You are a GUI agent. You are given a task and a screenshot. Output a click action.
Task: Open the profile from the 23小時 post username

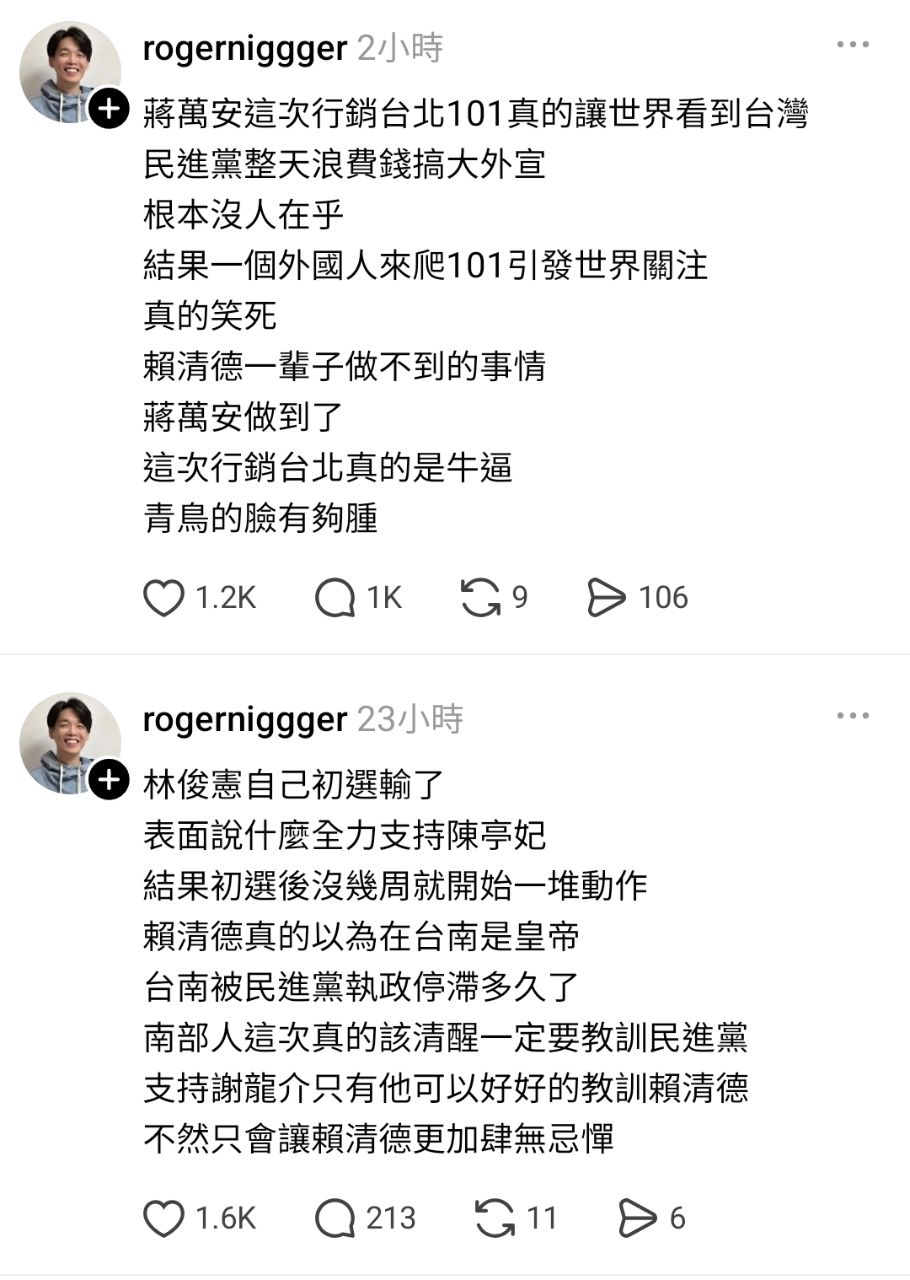tap(245, 719)
